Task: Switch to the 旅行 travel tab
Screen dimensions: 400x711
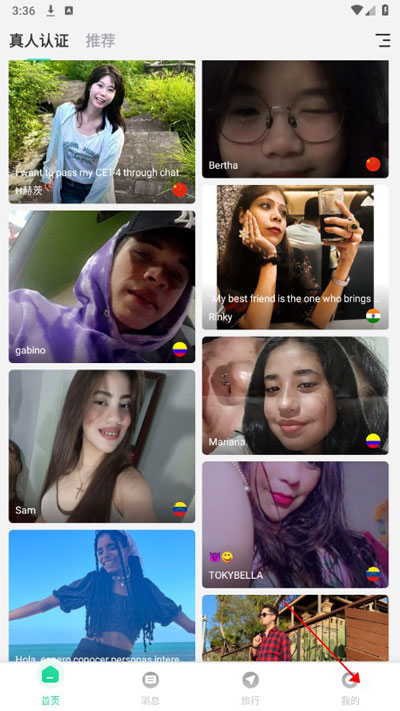Action: point(250,687)
